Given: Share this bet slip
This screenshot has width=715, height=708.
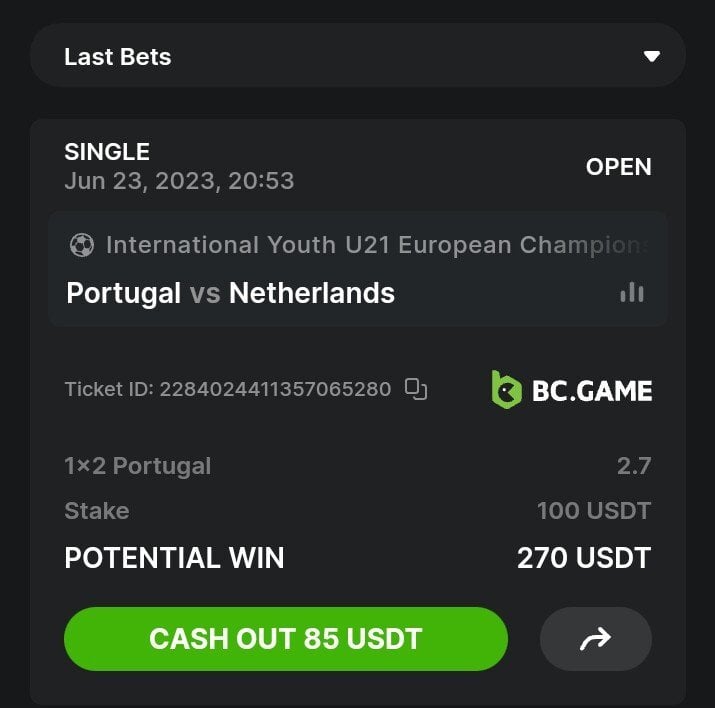Looking at the screenshot, I should (x=595, y=639).
